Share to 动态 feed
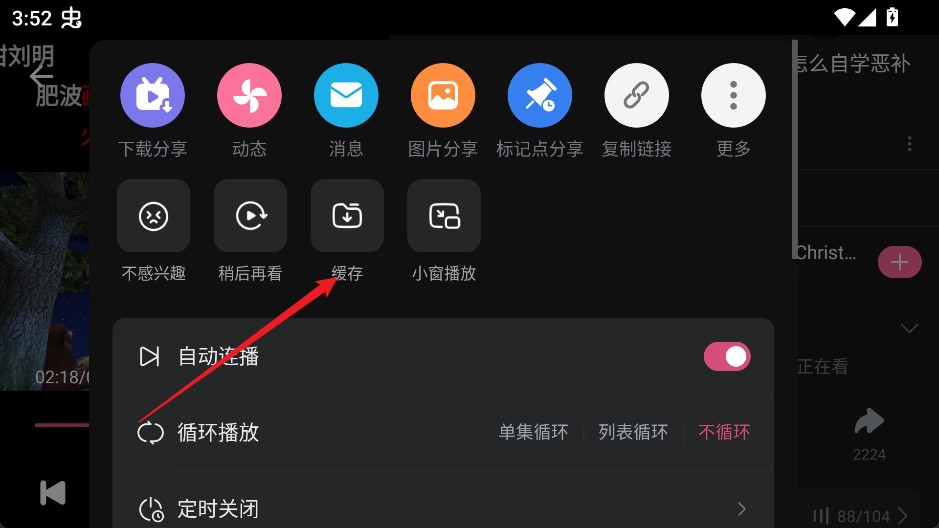This screenshot has height=528, width=939. point(249,97)
